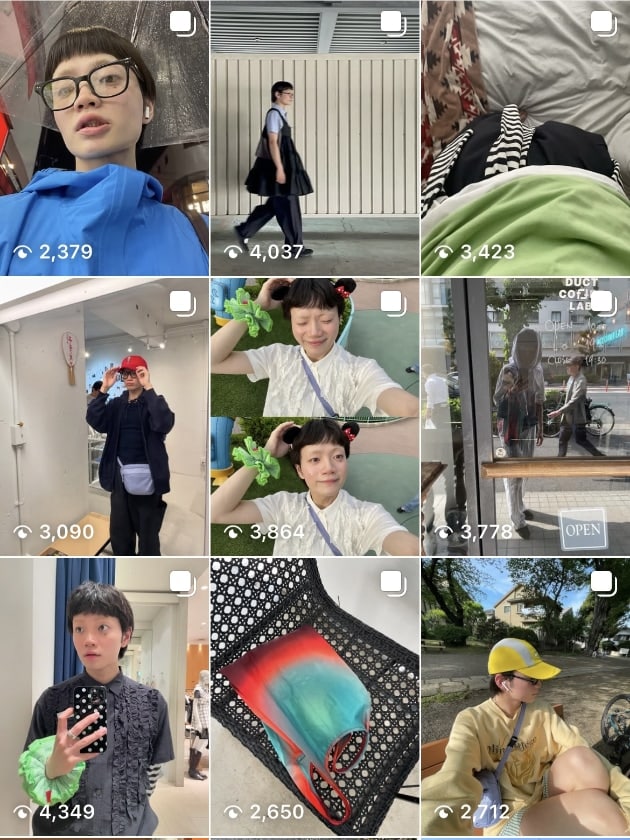
Task: Open the post with 3,423 views
Action: [x=525, y=138]
